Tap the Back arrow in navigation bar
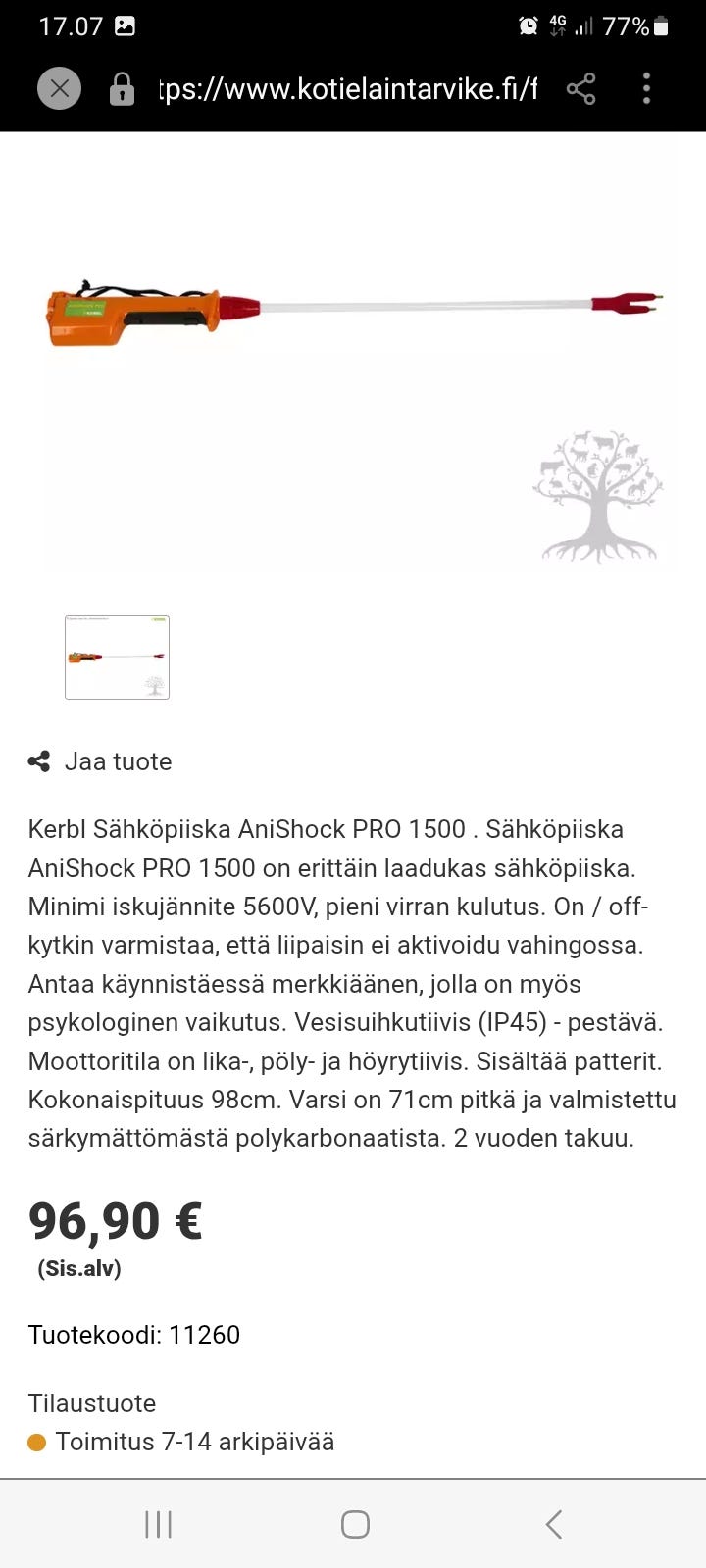This screenshot has height=1568, width=706. click(552, 1524)
